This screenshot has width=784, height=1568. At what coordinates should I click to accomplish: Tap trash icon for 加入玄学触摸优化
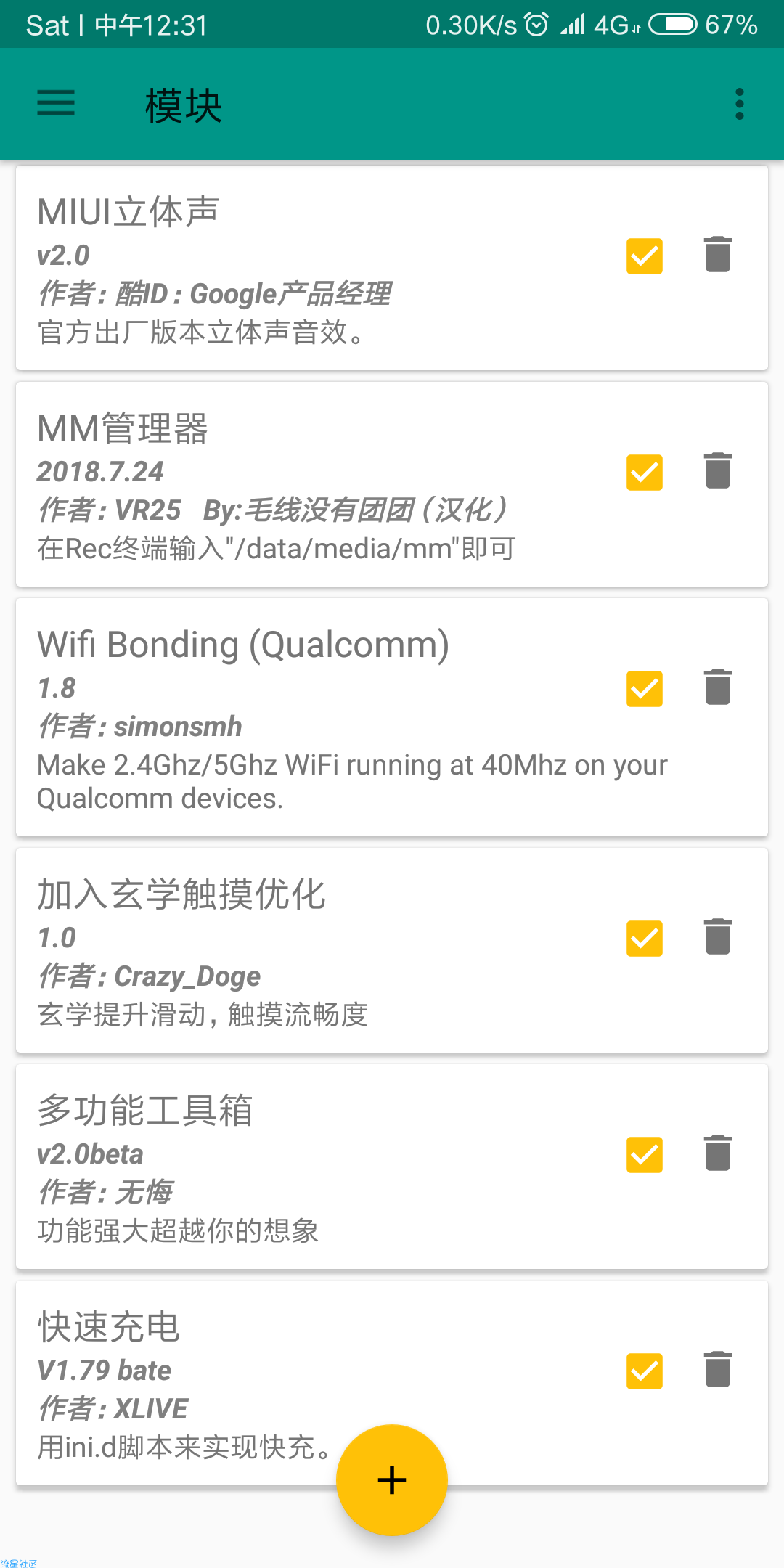[718, 936]
